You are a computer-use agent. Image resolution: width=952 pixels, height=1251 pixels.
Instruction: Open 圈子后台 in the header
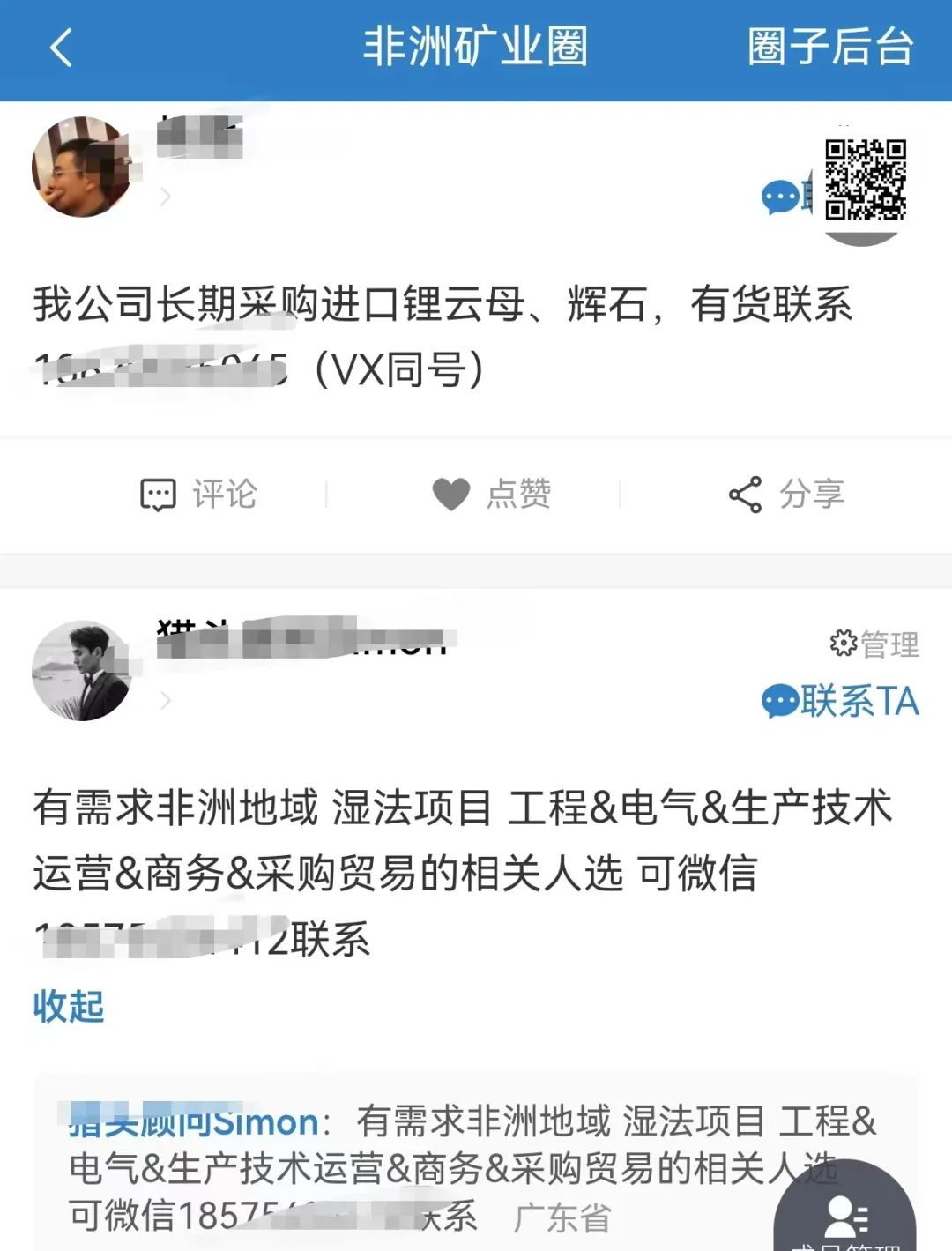coord(829,48)
